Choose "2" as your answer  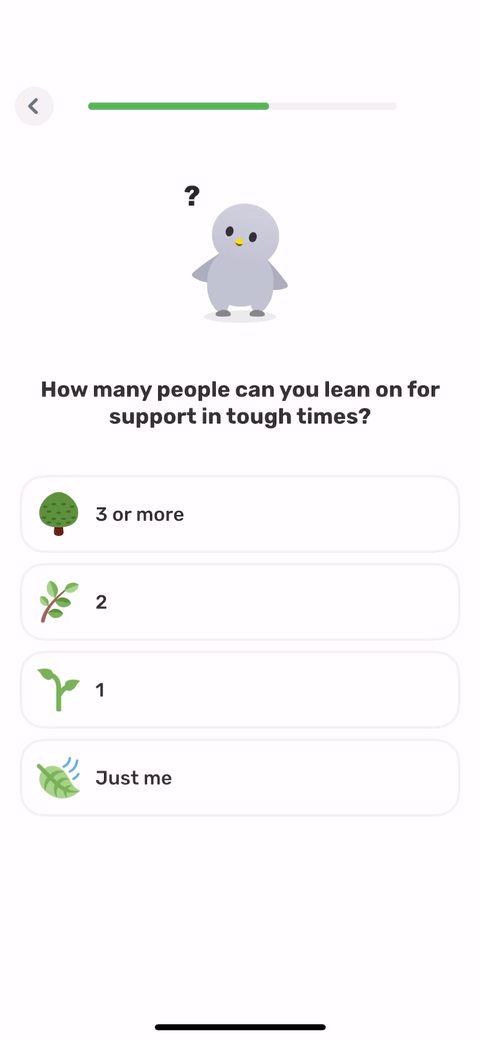point(240,602)
